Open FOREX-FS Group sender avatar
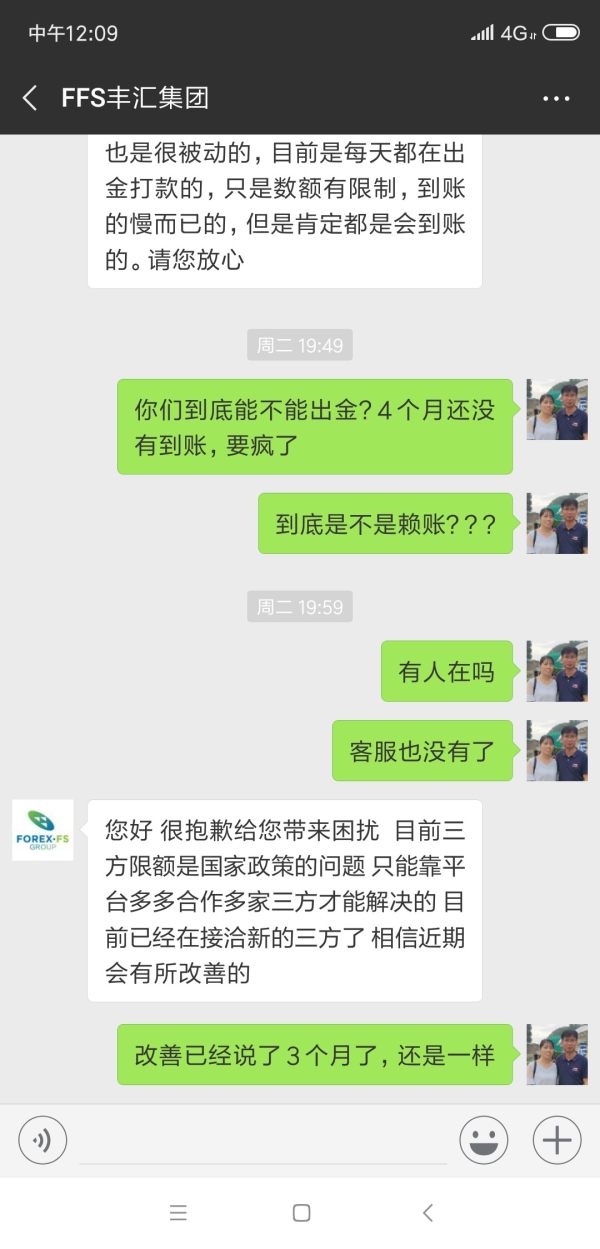The height and width of the screenshot is (1249, 600). (x=43, y=830)
